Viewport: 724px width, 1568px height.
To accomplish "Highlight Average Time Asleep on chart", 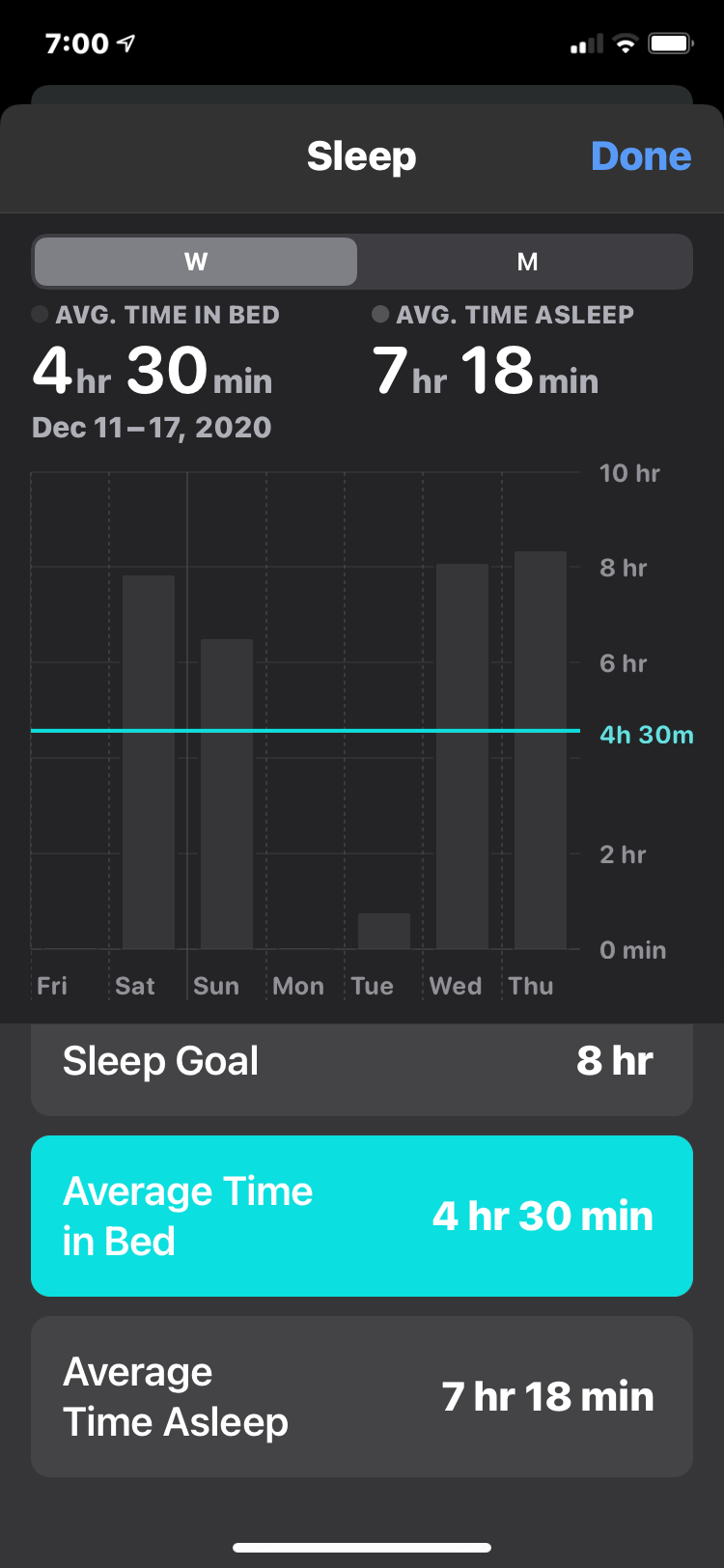I will 362,1396.
